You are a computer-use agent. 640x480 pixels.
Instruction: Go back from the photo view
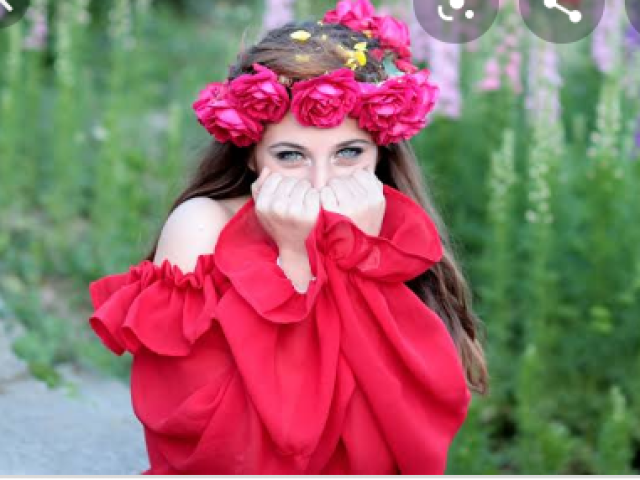pyautogui.click(x=10, y=8)
